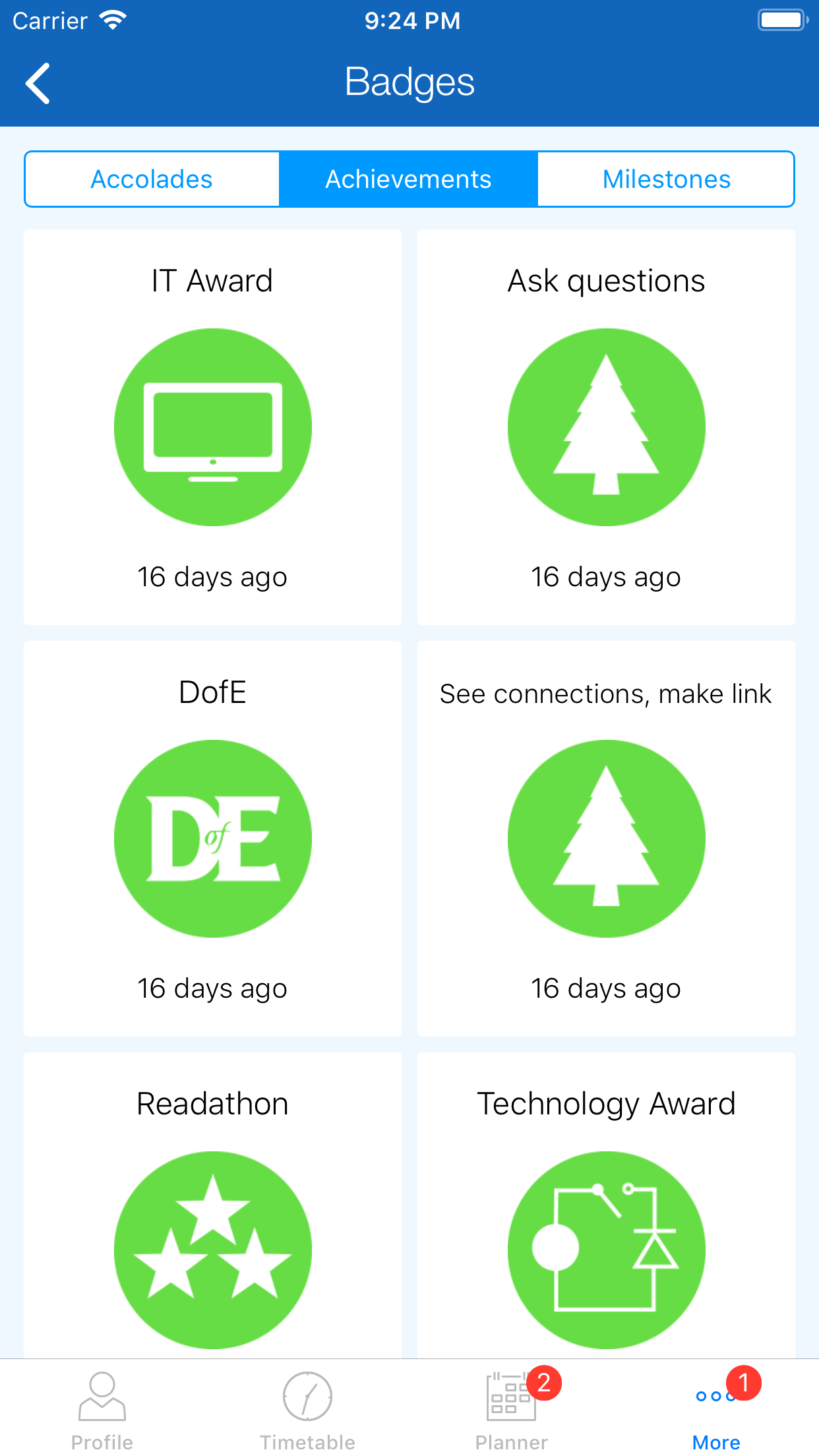The height and width of the screenshot is (1456, 819).
Task: Select the Achievements segment
Action: (409, 179)
